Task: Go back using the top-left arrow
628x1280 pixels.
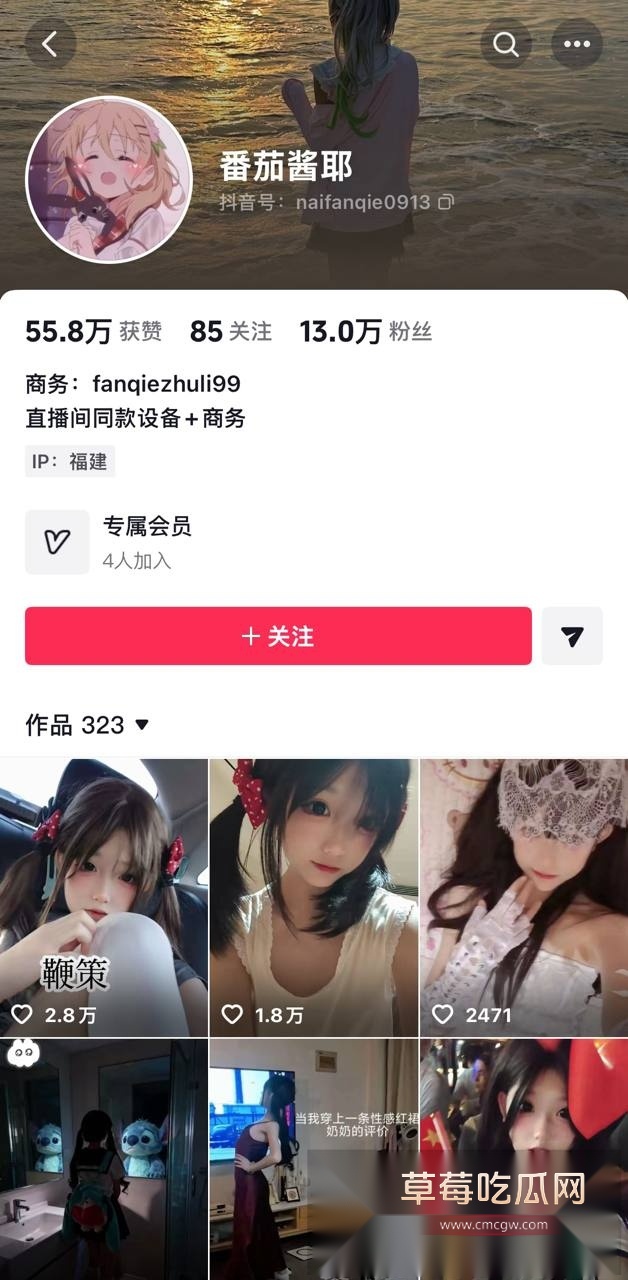Action: (x=50, y=44)
